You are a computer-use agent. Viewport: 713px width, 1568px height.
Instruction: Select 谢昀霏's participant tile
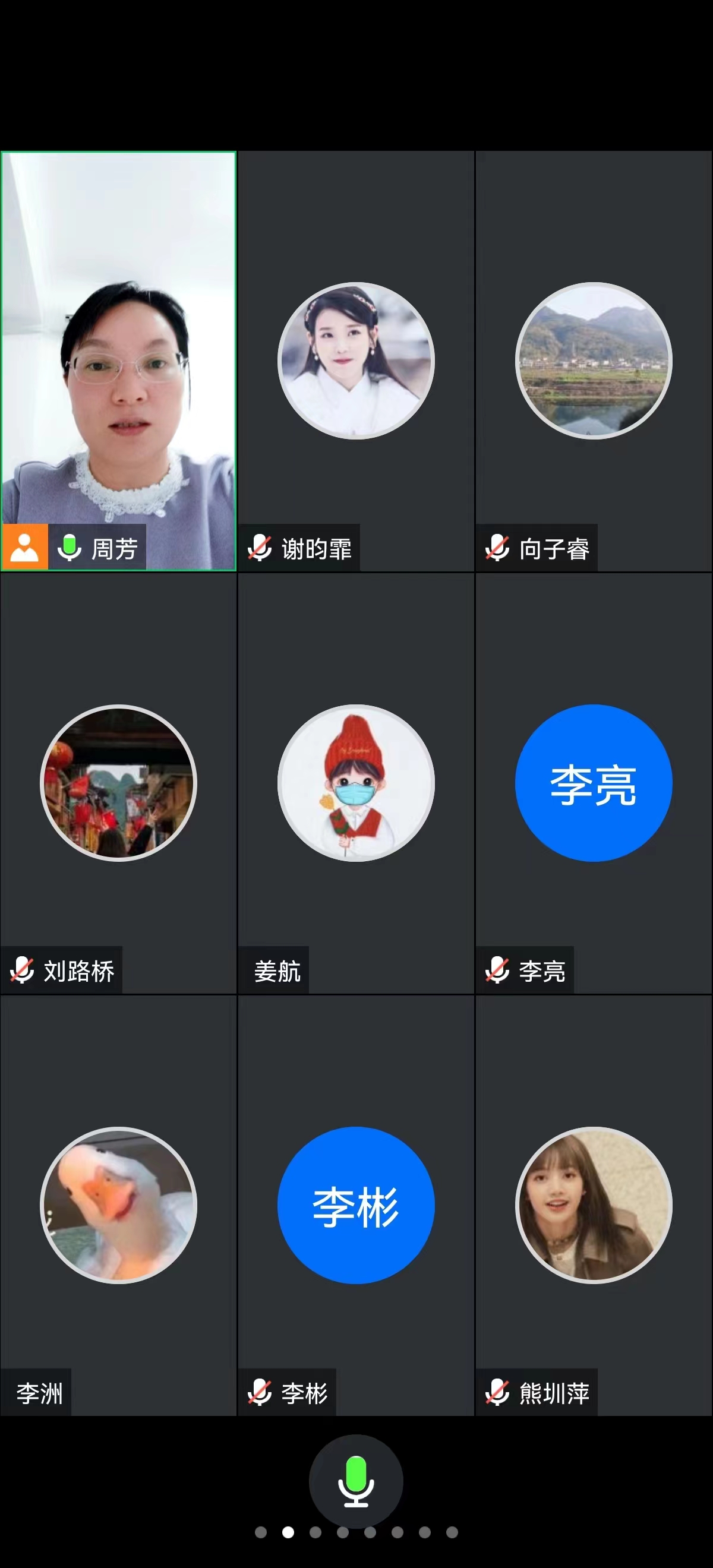pos(355,361)
